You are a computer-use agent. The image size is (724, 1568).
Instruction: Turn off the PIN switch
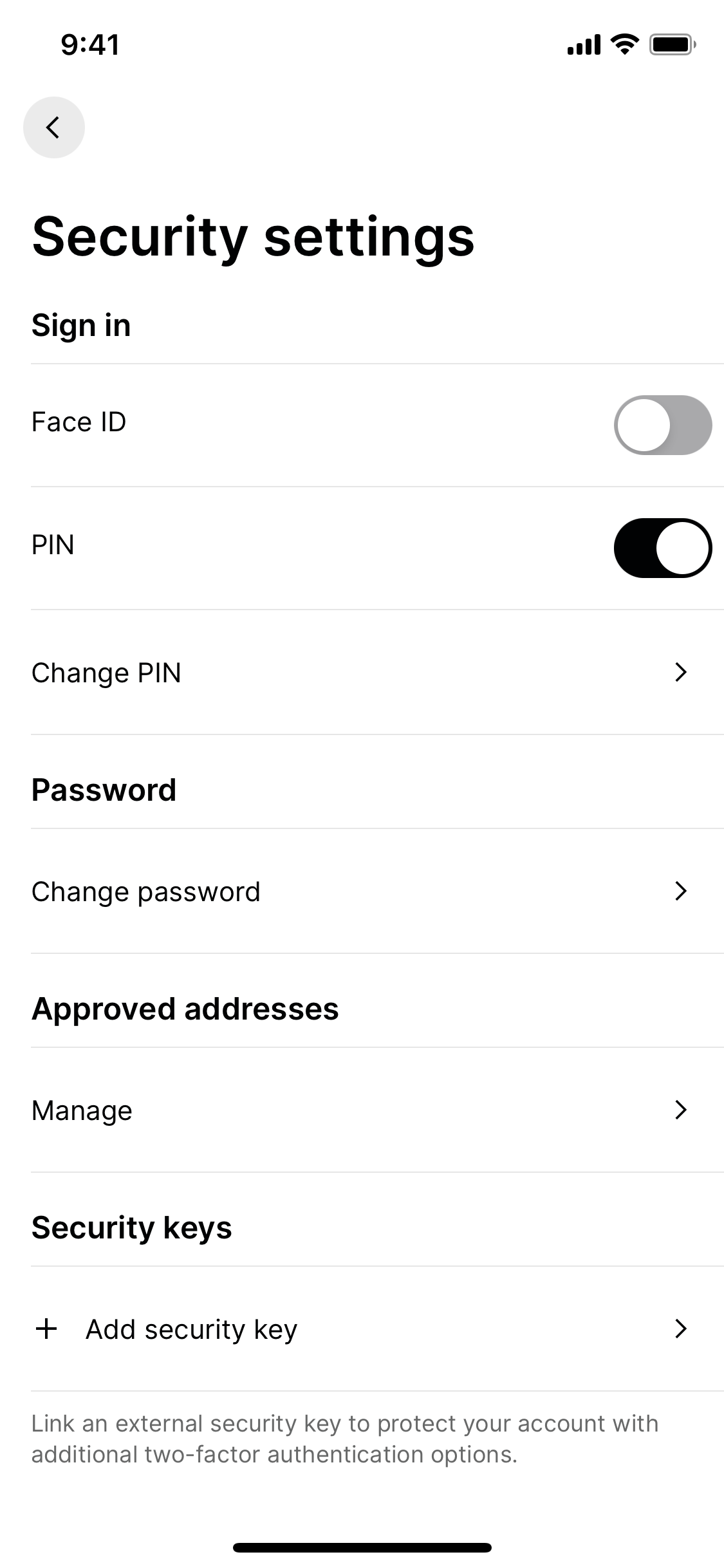tap(663, 548)
